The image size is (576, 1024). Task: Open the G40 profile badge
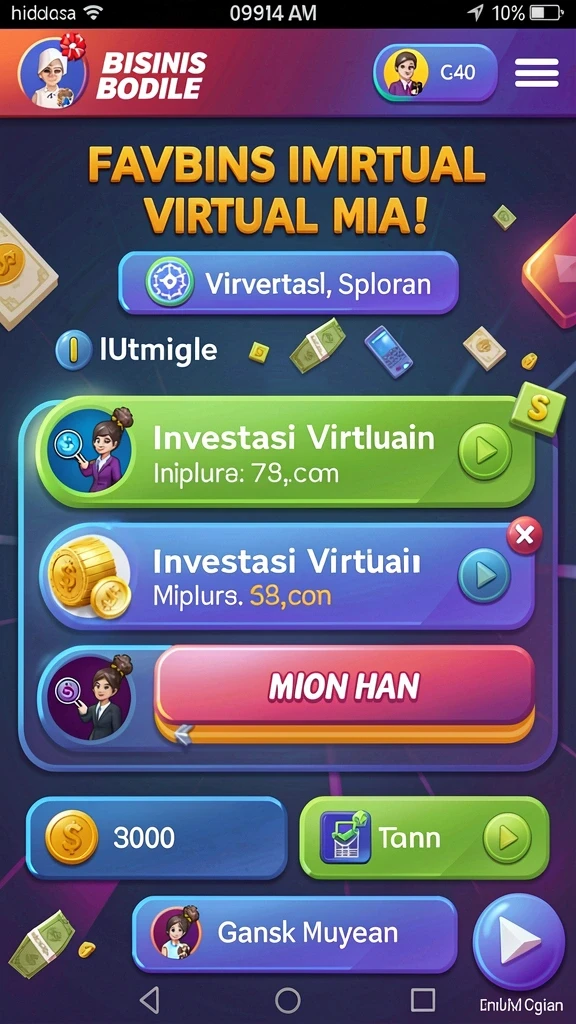pyautogui.click(x=435, y=73)
